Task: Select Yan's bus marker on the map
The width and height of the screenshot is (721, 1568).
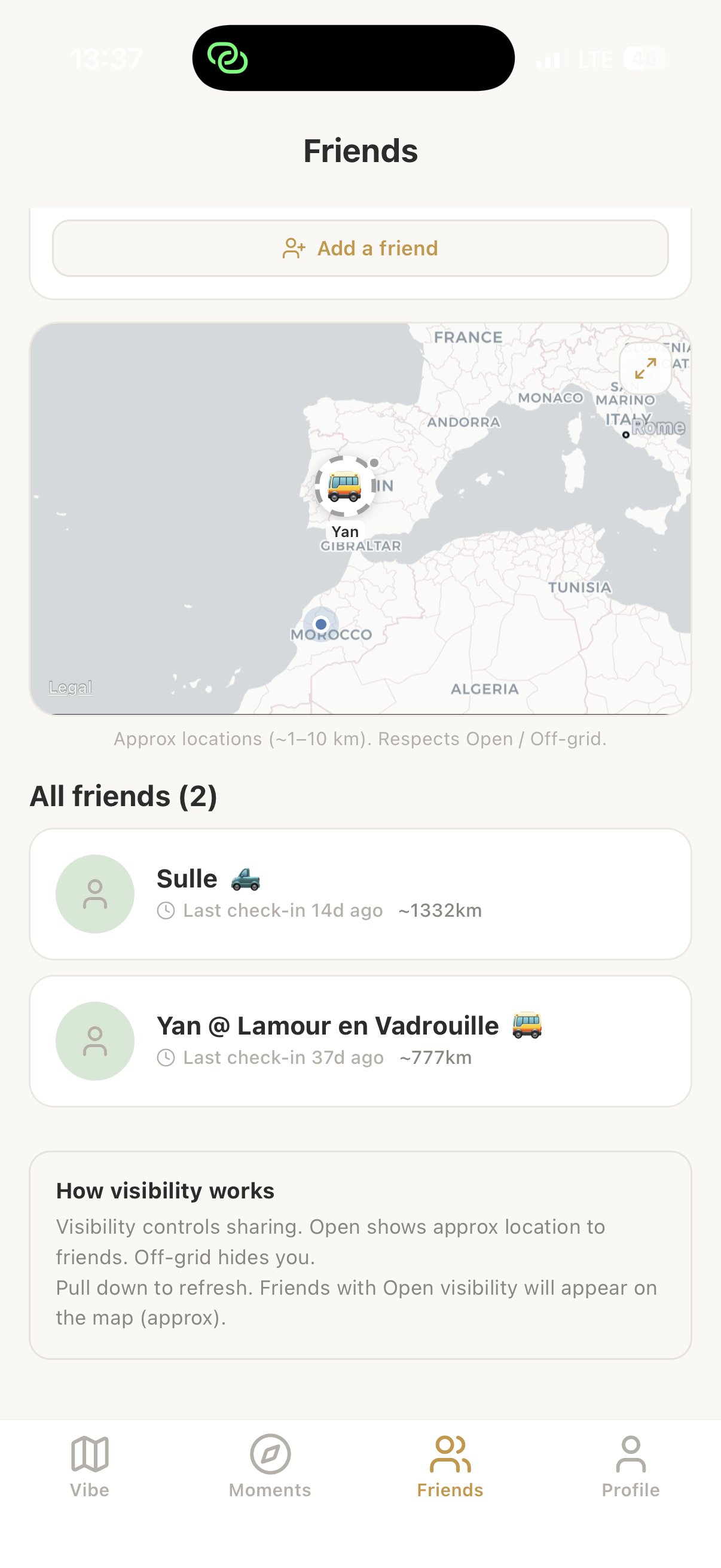Action: click(344, 486)
